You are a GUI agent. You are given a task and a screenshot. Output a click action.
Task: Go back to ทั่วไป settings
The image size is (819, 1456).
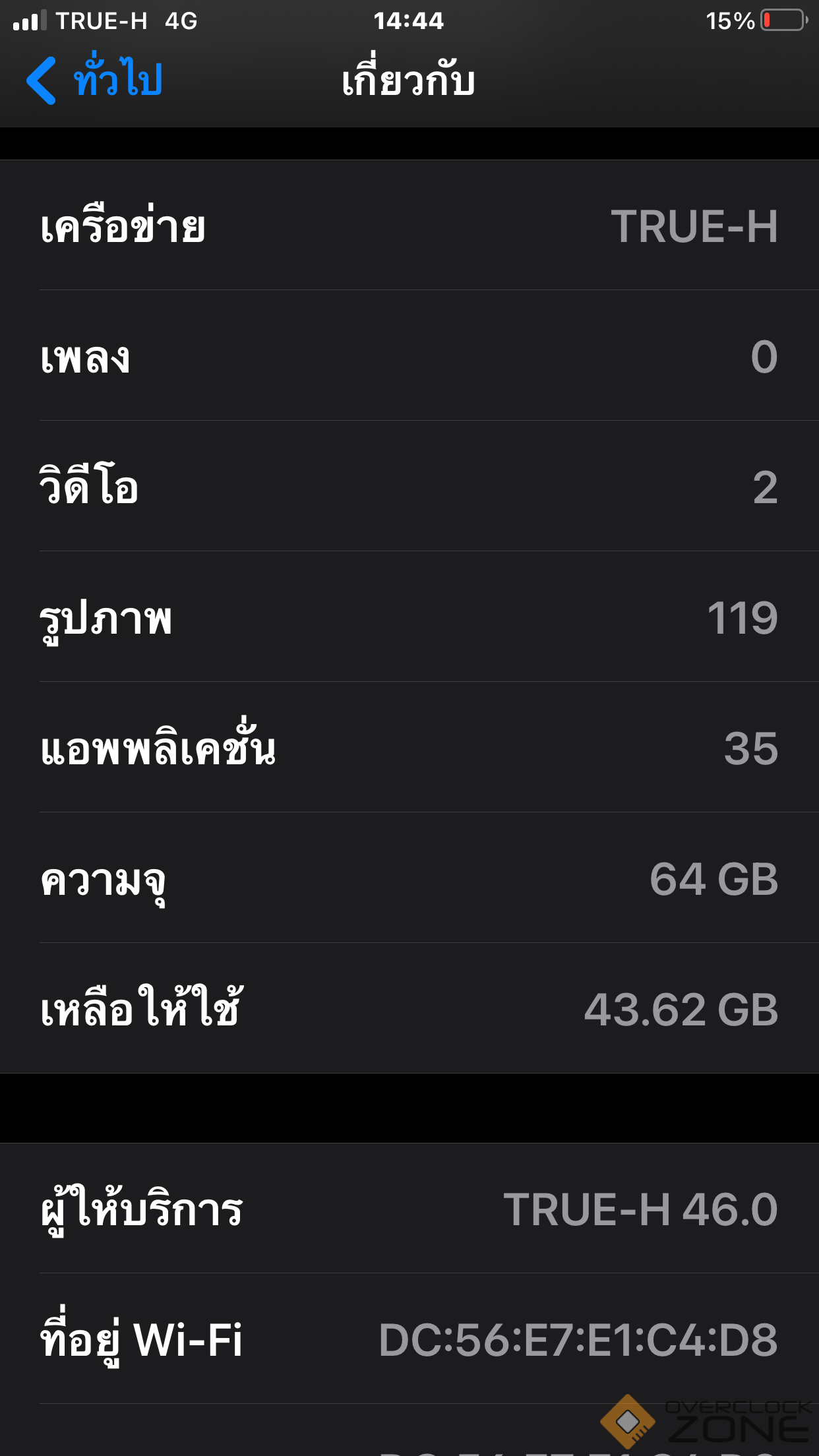tap(94, 80)
